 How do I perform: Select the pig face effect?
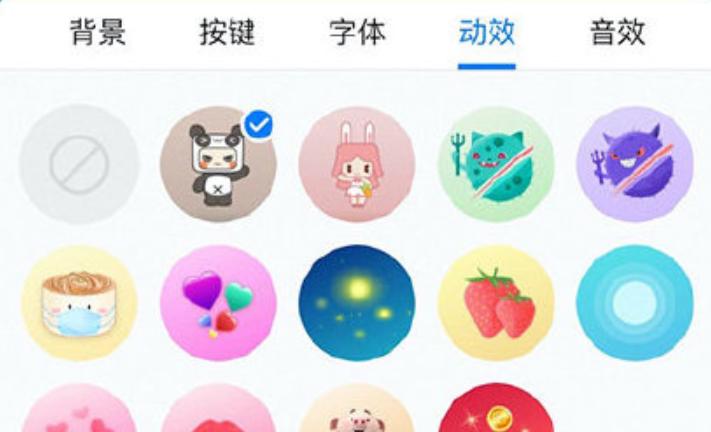[356, 412]
